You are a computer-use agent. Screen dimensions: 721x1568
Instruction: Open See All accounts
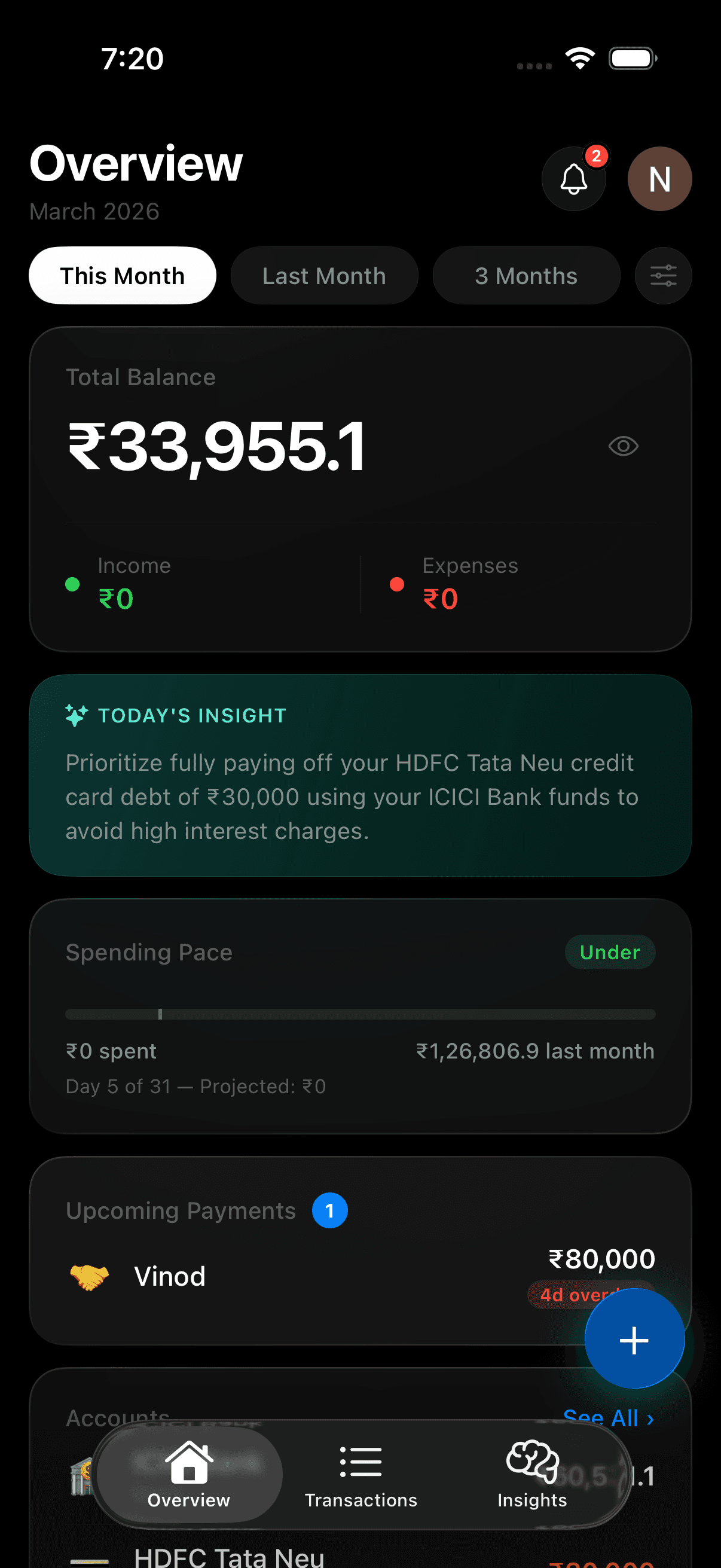[608, 1417]
